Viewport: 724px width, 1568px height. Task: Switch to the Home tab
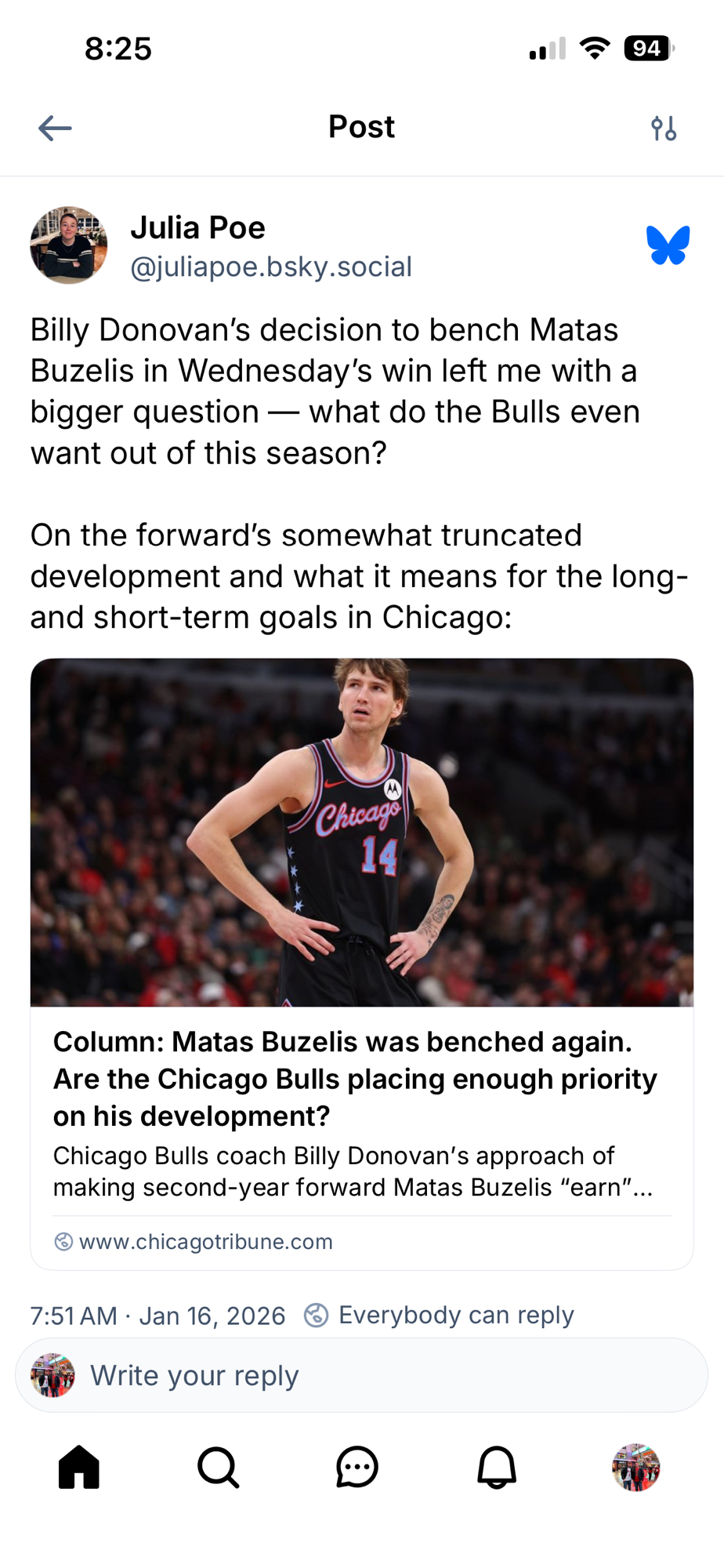79,1467
